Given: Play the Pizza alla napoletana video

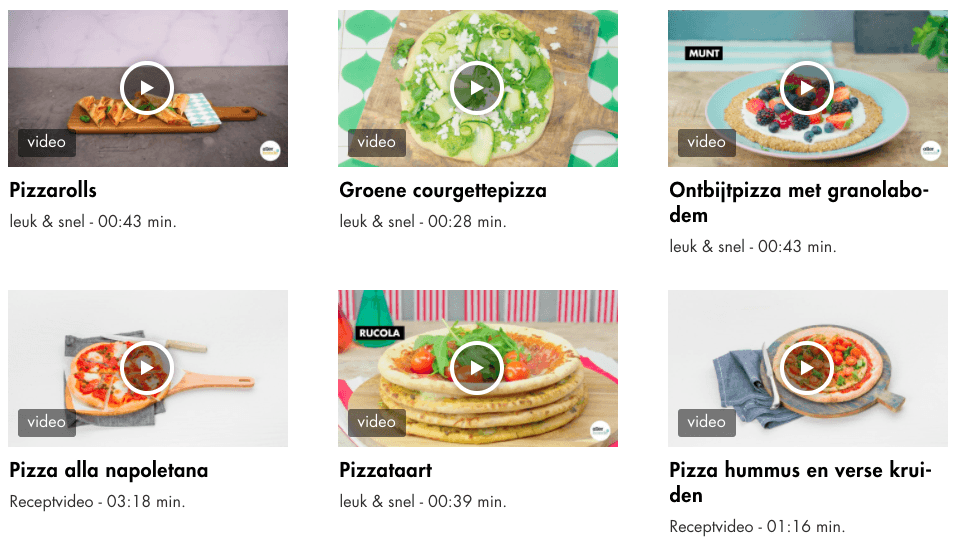Looking at the screenshot, I should click(147, 368).
